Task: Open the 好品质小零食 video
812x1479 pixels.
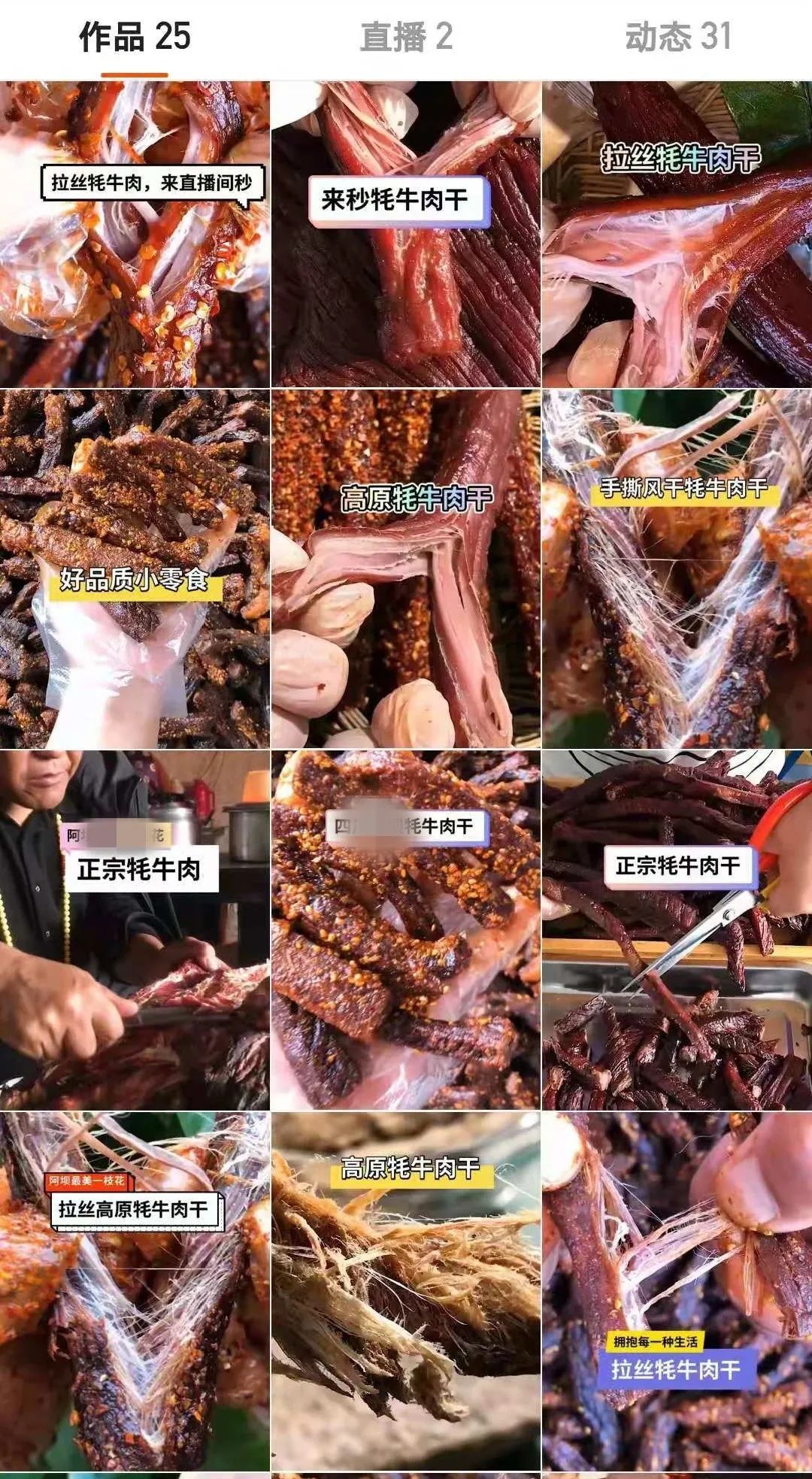Action: pos(135,568)
